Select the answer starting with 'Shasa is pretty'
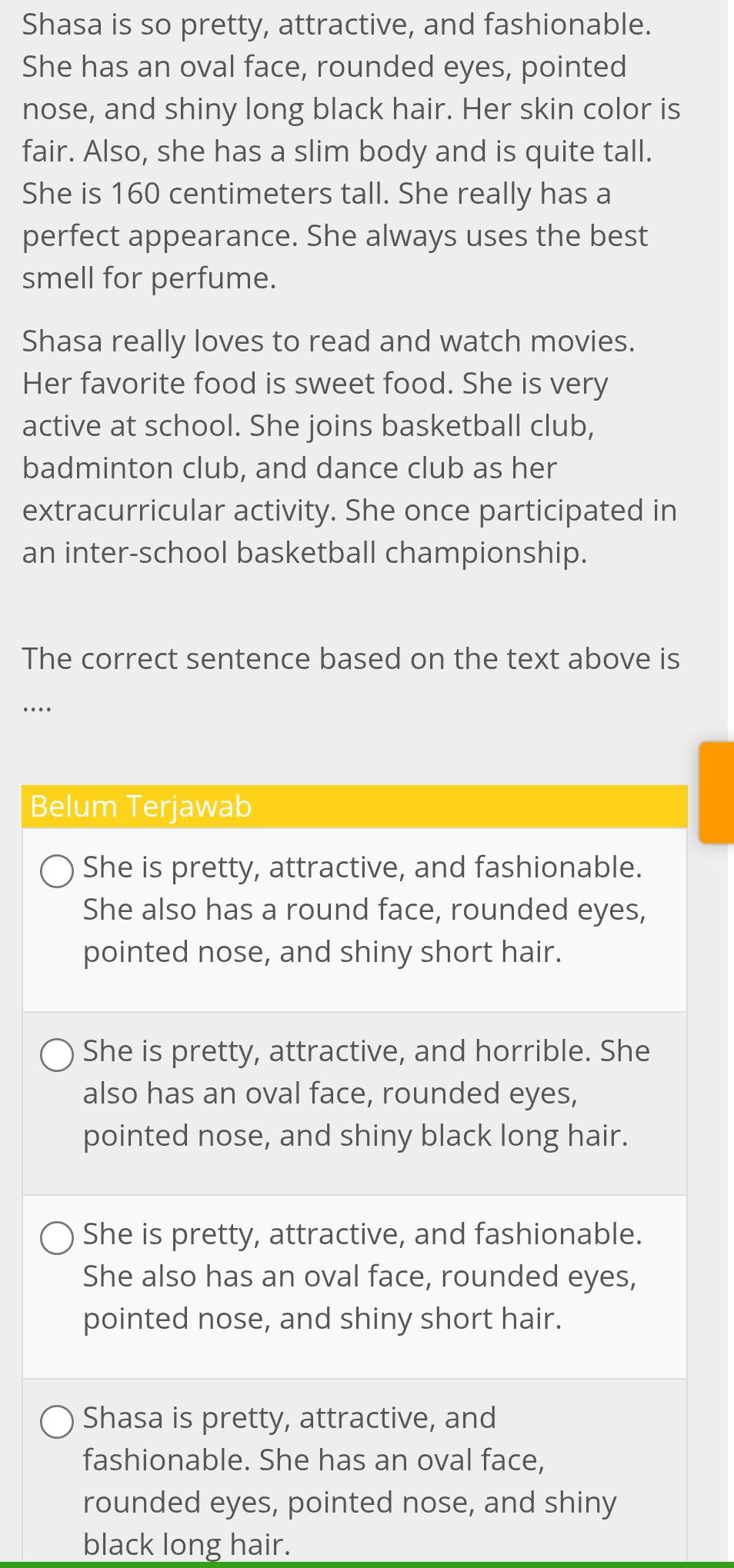Image resolution: width=734 pixels, height=1568 pixels. (57, 1422)
